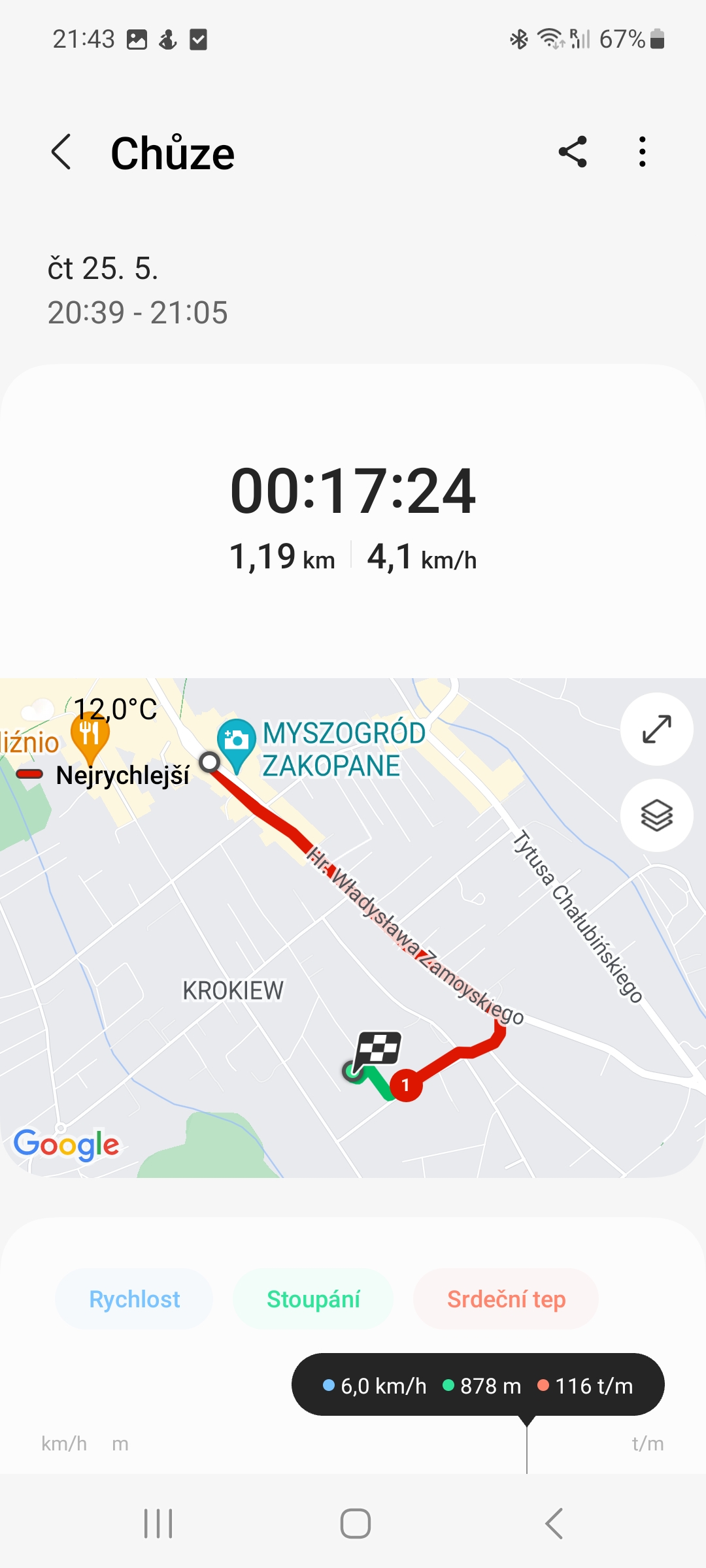Go to the phone's home screen
Screen dimensions: 706x1568
(x=355, y=1524)
